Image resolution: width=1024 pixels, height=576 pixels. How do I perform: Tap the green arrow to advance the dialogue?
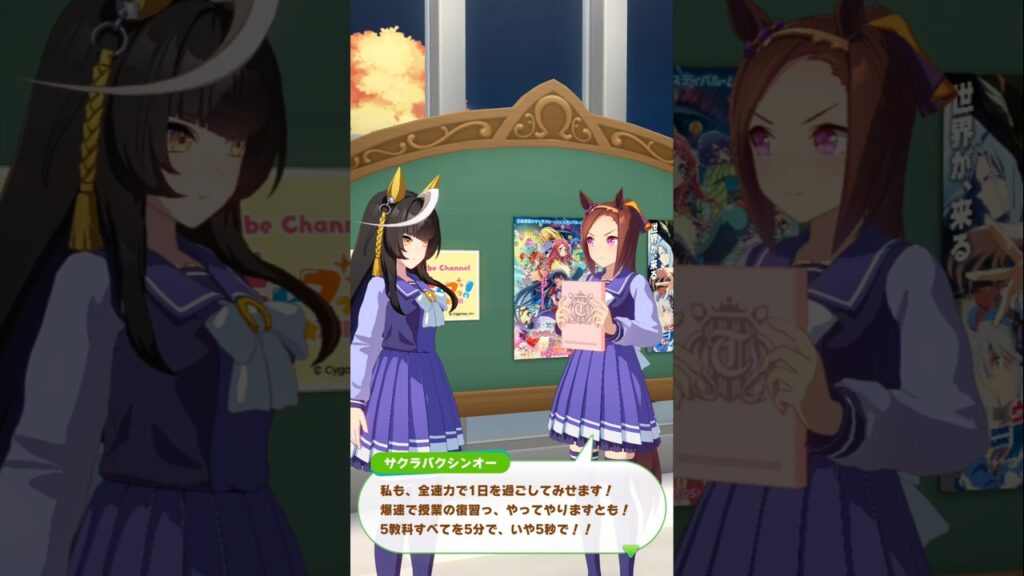(x=630, y=549)
